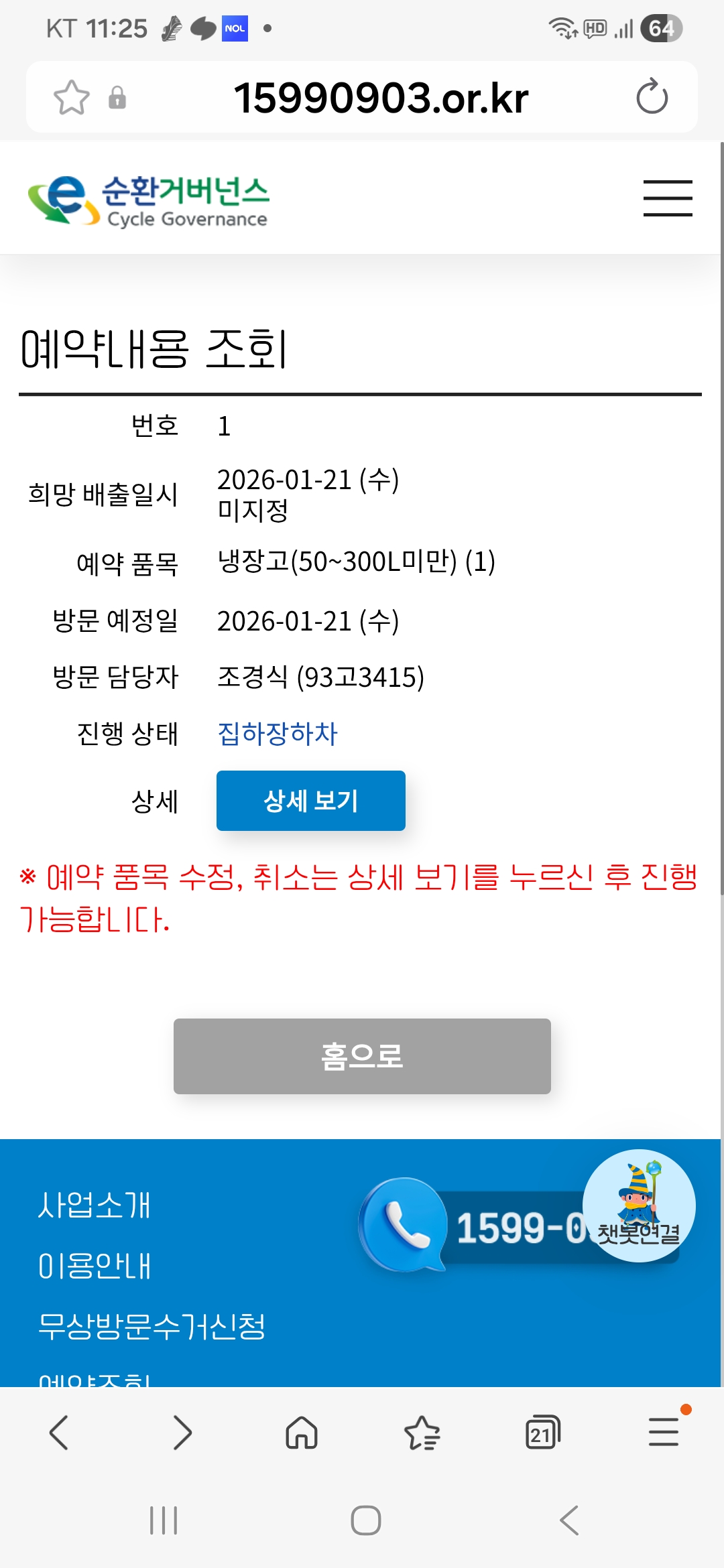Tap the 순환거버넌스 logo
Image resolution: width=724 pixels, height=1568 pixels.
click(x=149, y=200)
